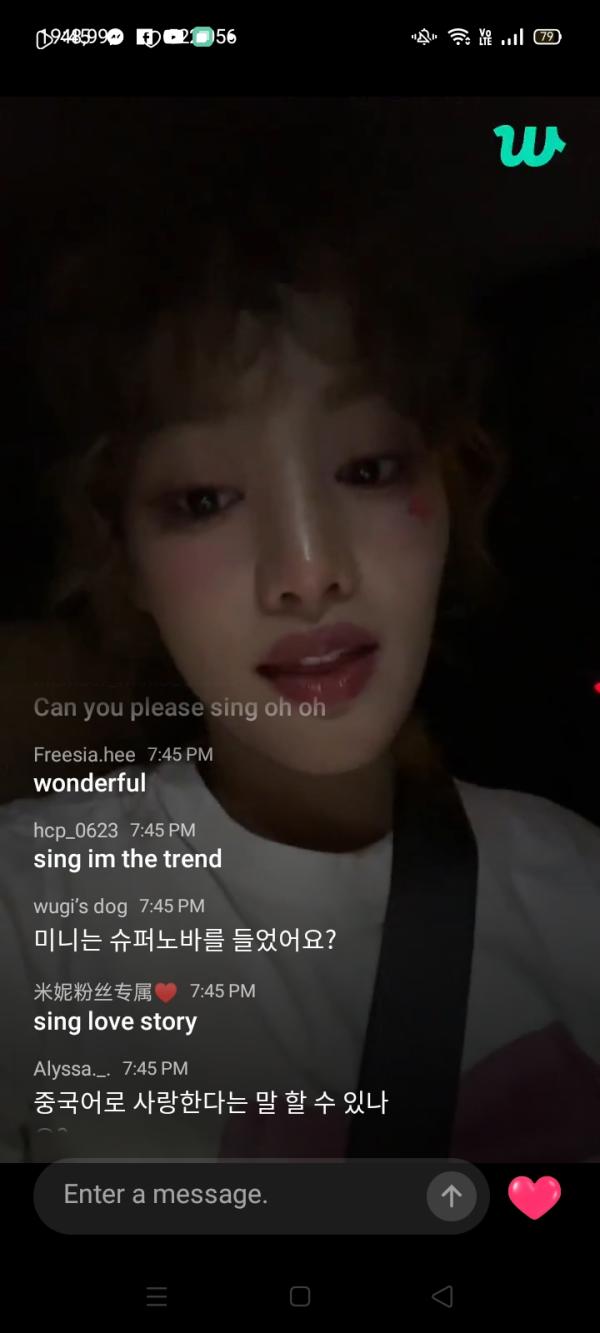Go to the system home screen
The image size is (600, 1333).
(300, 1297)
